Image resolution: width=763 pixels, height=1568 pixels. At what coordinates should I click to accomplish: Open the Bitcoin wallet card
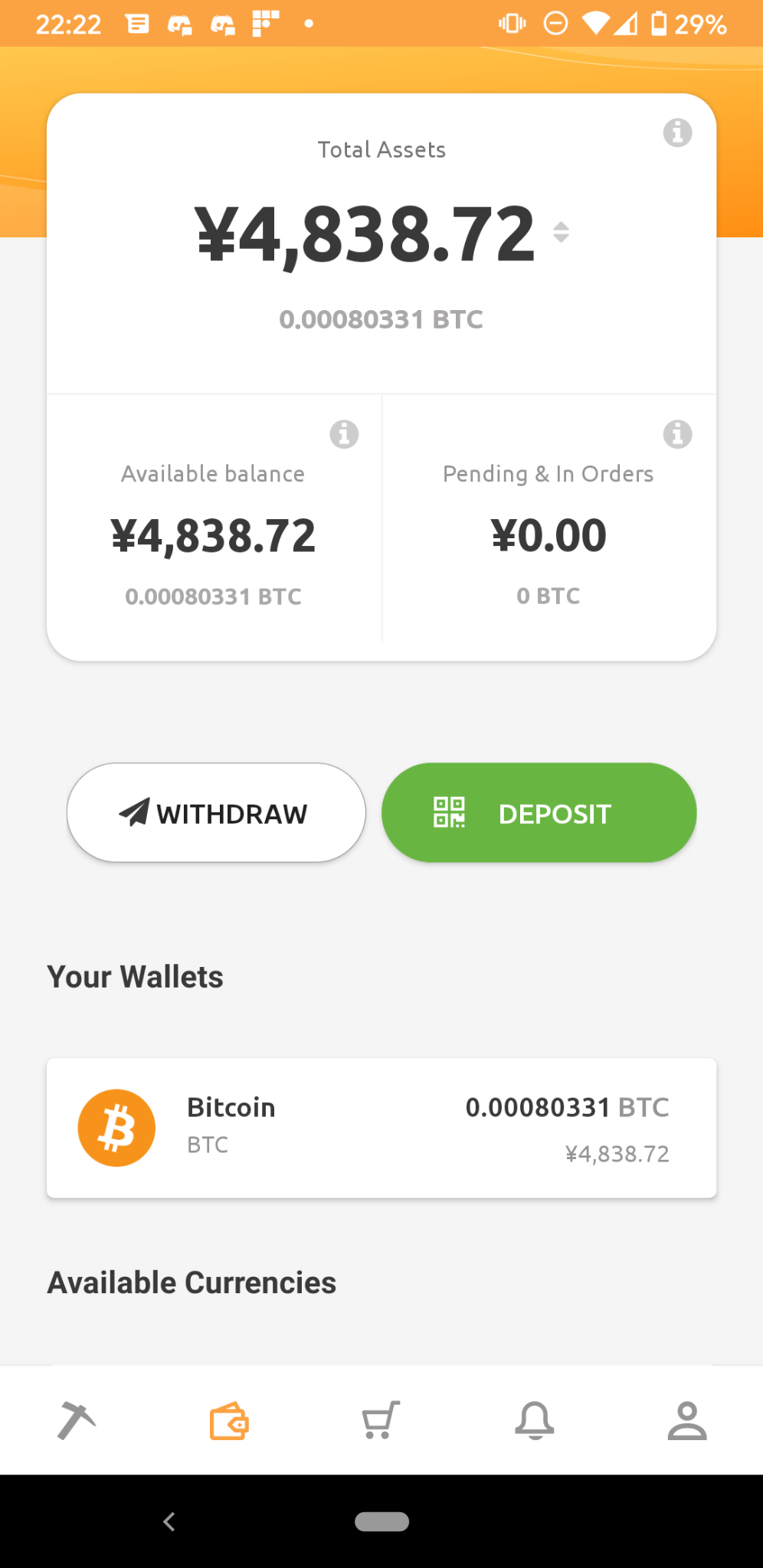click(381, 1128)
